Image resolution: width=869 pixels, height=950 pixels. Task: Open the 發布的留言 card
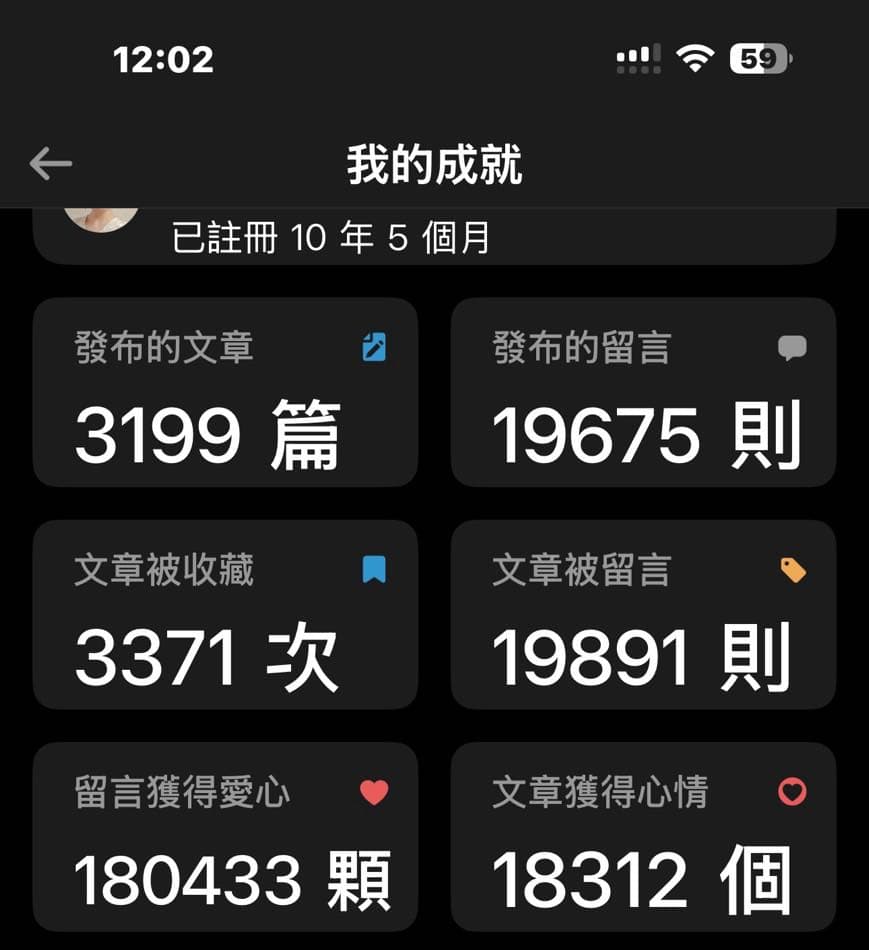(x=644, y=392)
